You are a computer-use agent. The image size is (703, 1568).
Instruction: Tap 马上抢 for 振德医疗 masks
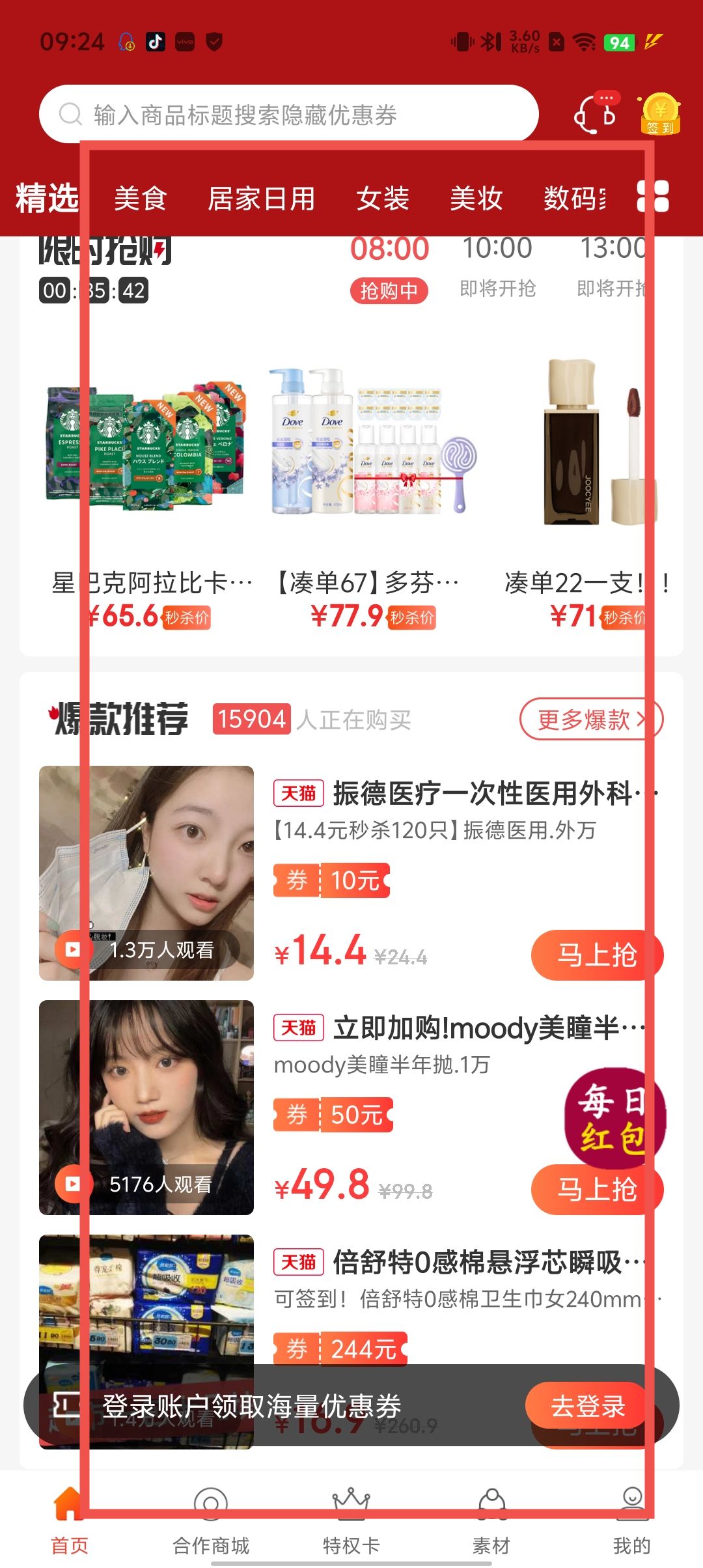pyautogui.click(x=596, y=955)
